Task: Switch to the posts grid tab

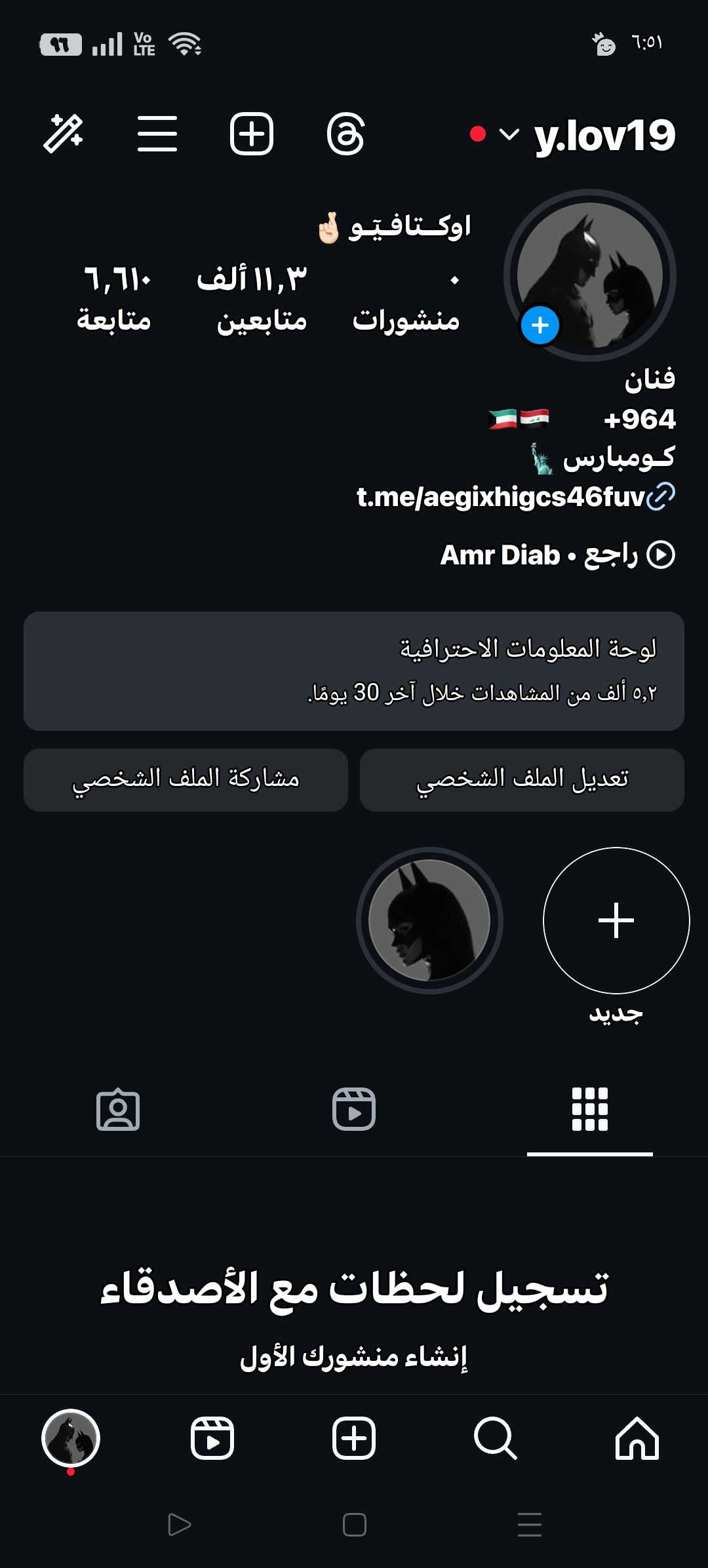Action: pyautogui.click(x=590, y=1109)
